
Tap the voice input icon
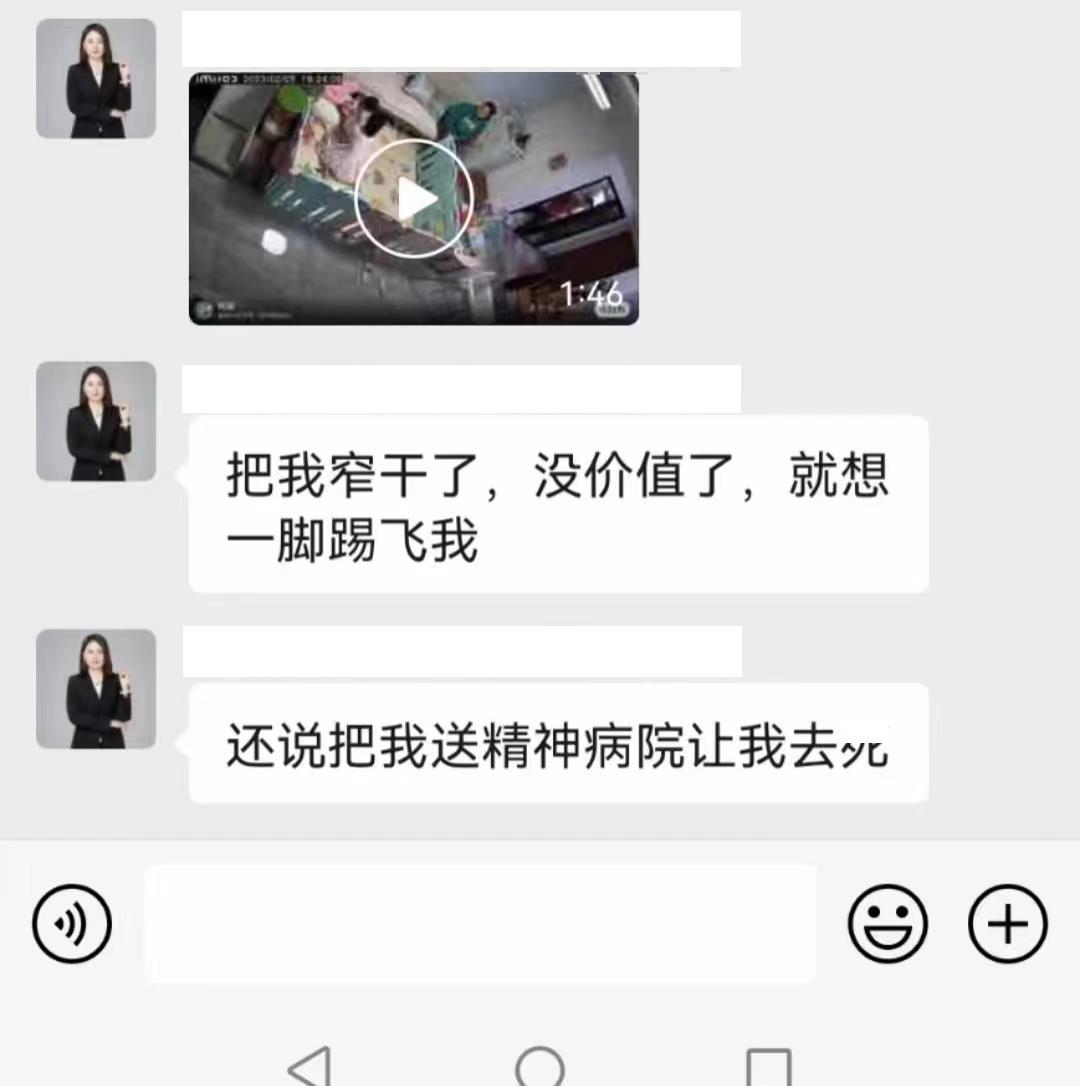click(x=71, y=924)
